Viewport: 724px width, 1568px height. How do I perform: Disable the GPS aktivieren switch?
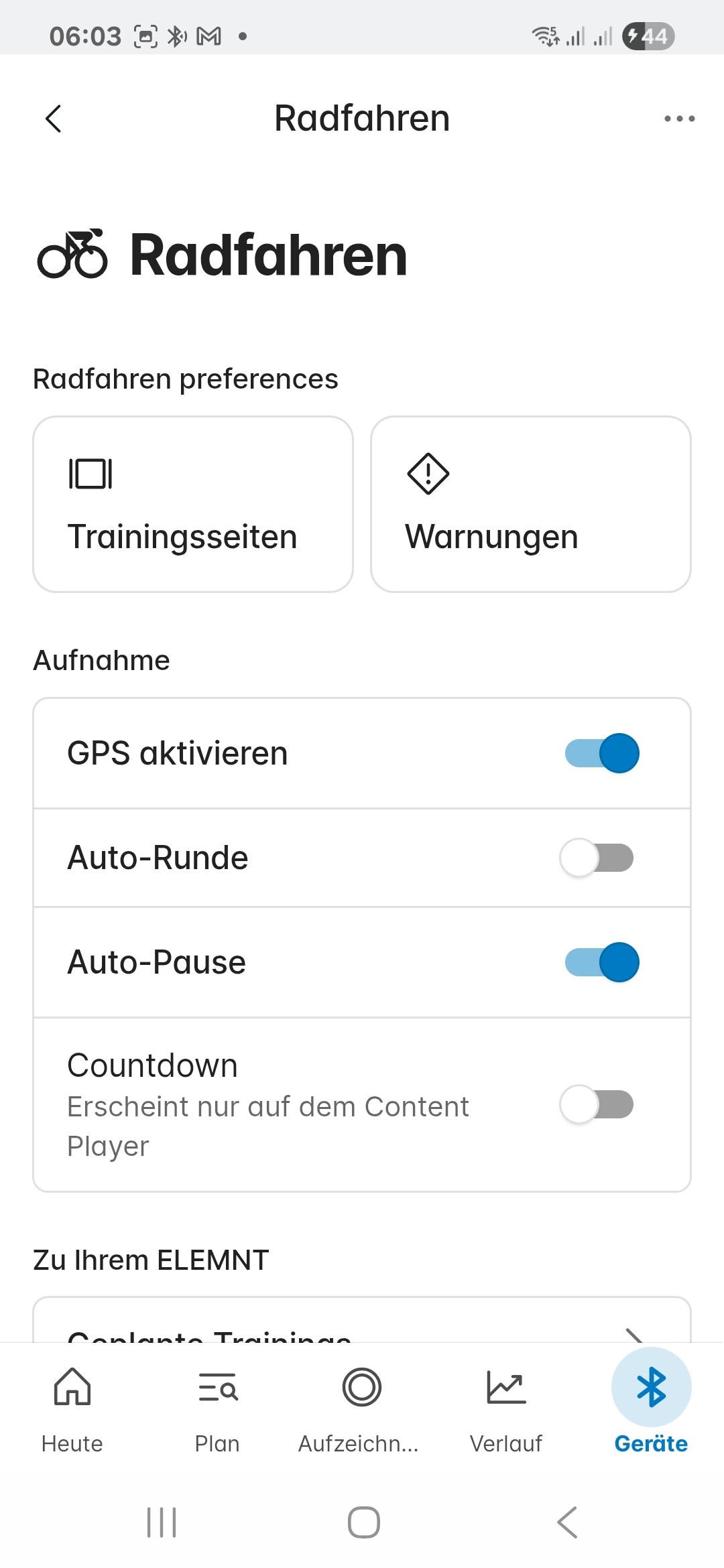601,753
